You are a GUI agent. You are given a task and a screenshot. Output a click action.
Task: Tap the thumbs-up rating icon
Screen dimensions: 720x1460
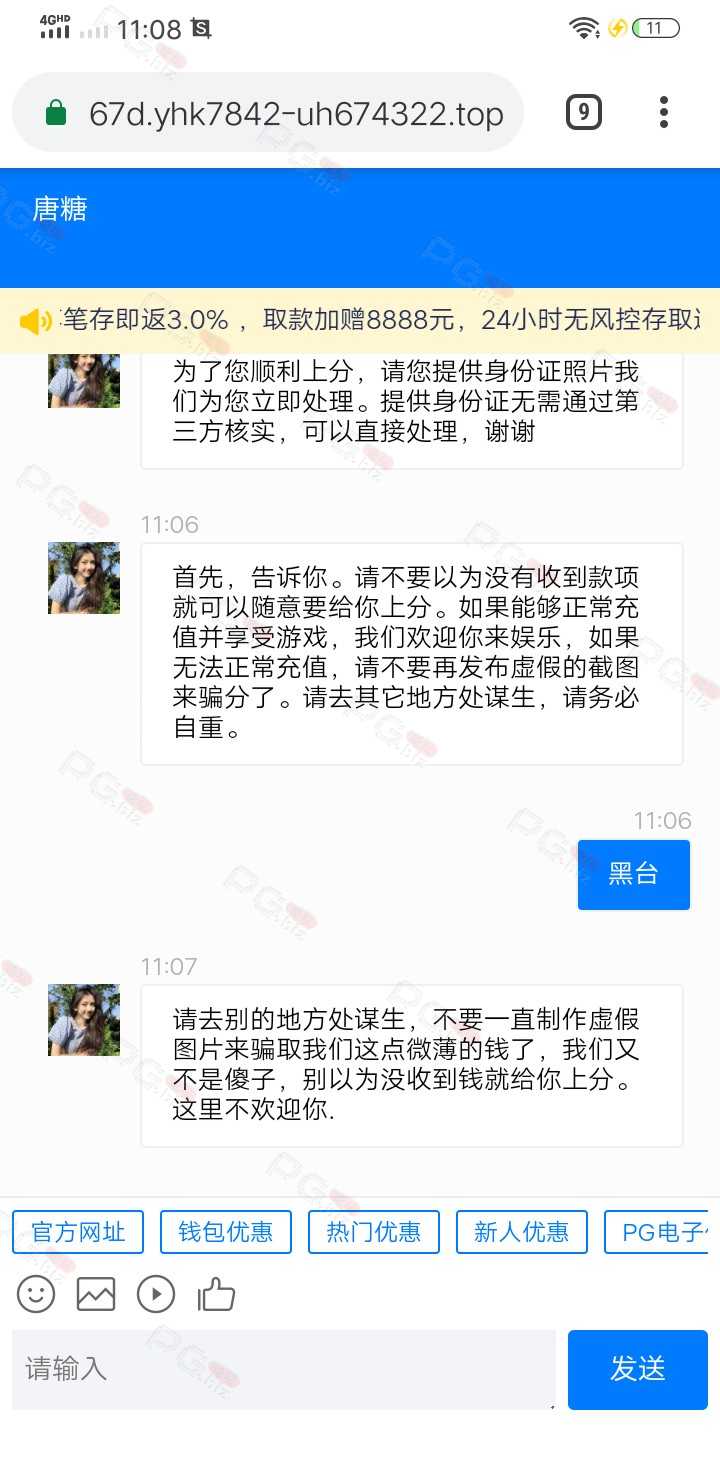(x=216, y=1294)
